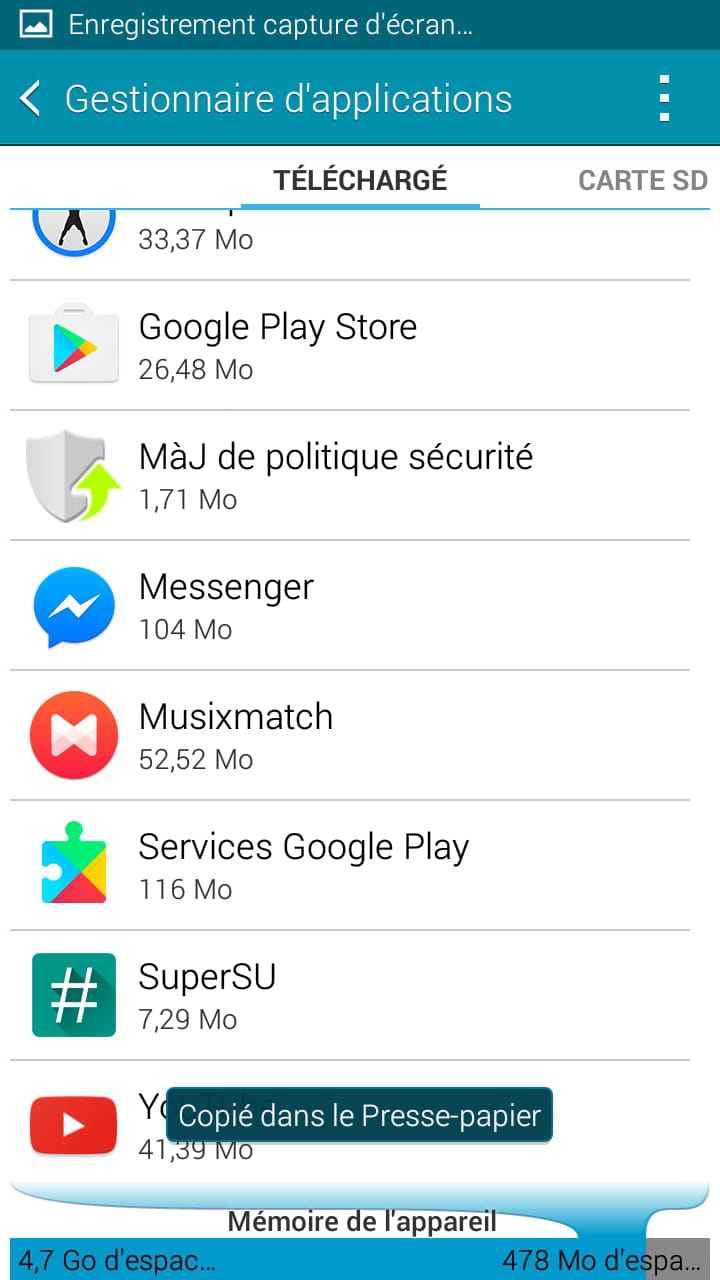View Messenger app info
Viewport: 720px width, 1280px height.
click(350, 606)
